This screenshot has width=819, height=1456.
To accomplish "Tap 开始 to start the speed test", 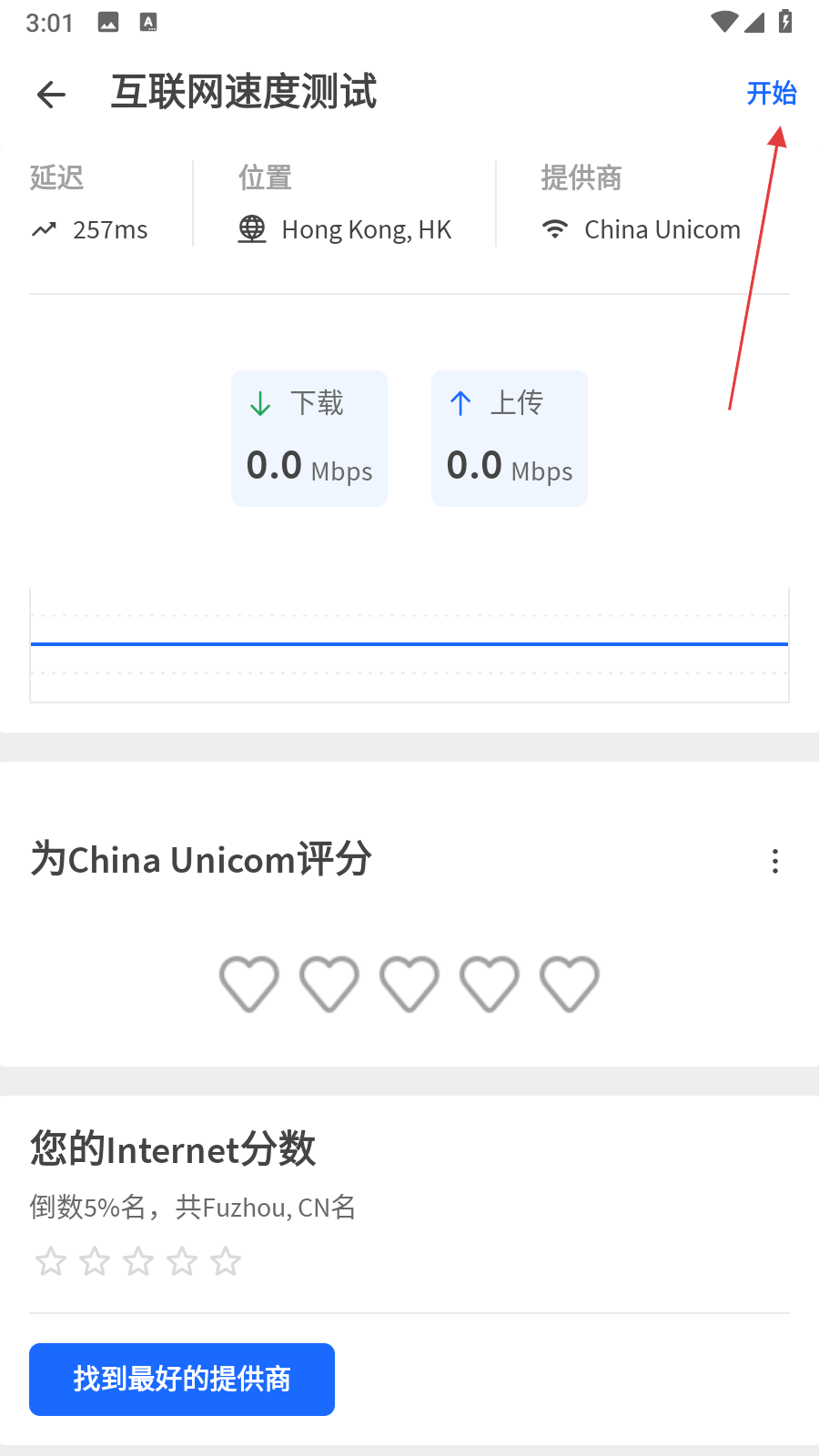I will (771, 93).
